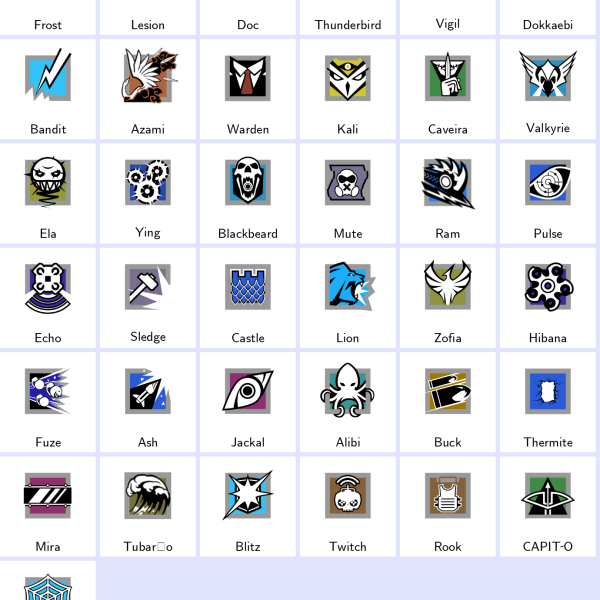Tap the Mute operator tile
600x600 pixels.
pyautogui.click(x=348, y=192)
